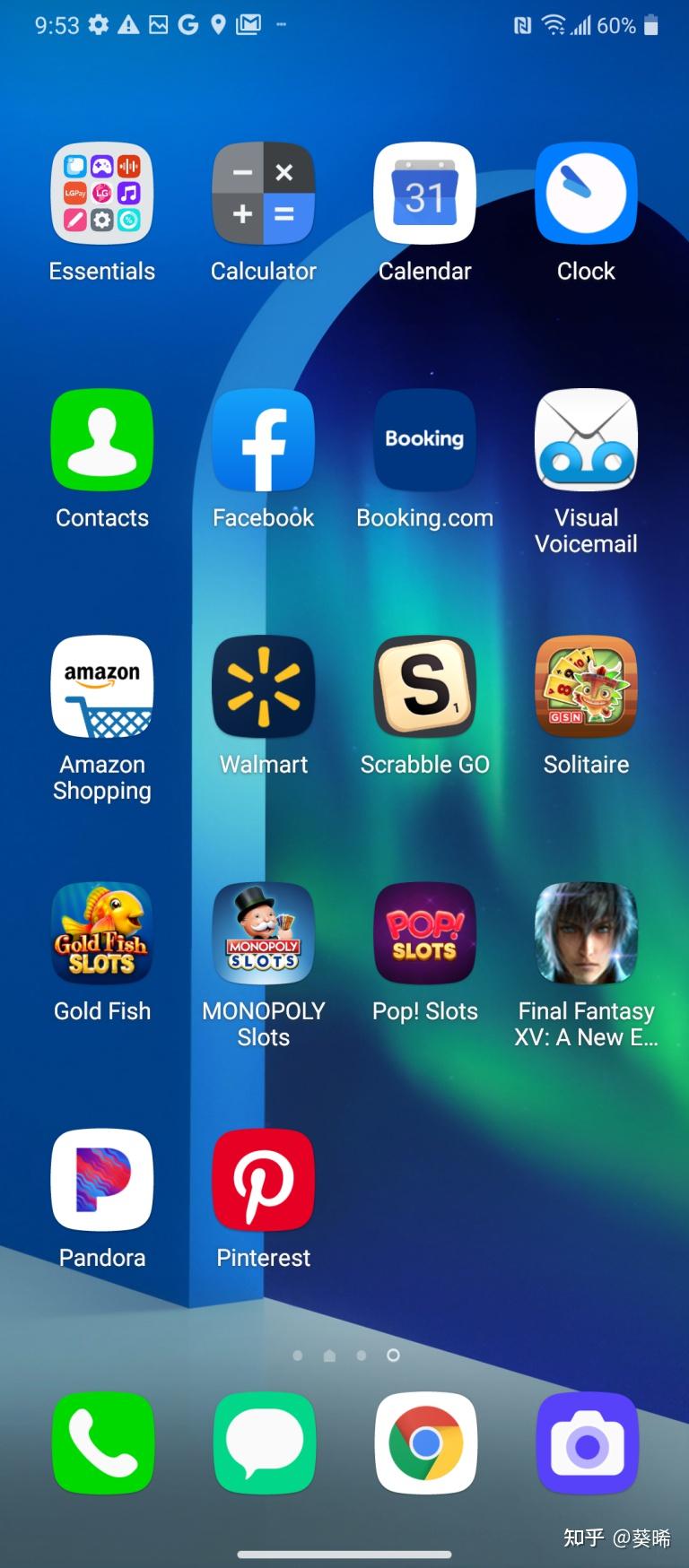Viewport: 689px width, 1568px height.
Task: Open the Clock app
Action: (x=587, y=194)
